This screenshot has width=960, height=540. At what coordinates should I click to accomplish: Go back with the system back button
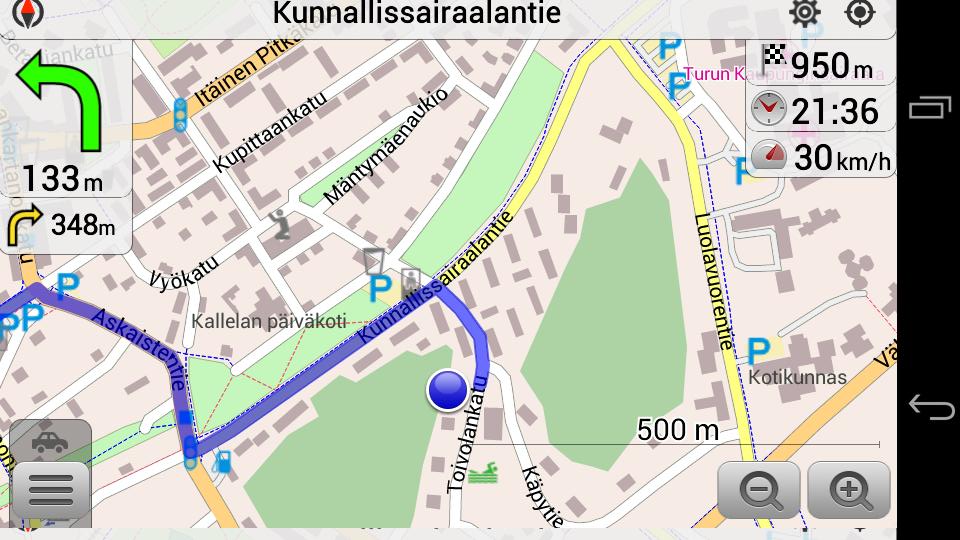(931, 406)
